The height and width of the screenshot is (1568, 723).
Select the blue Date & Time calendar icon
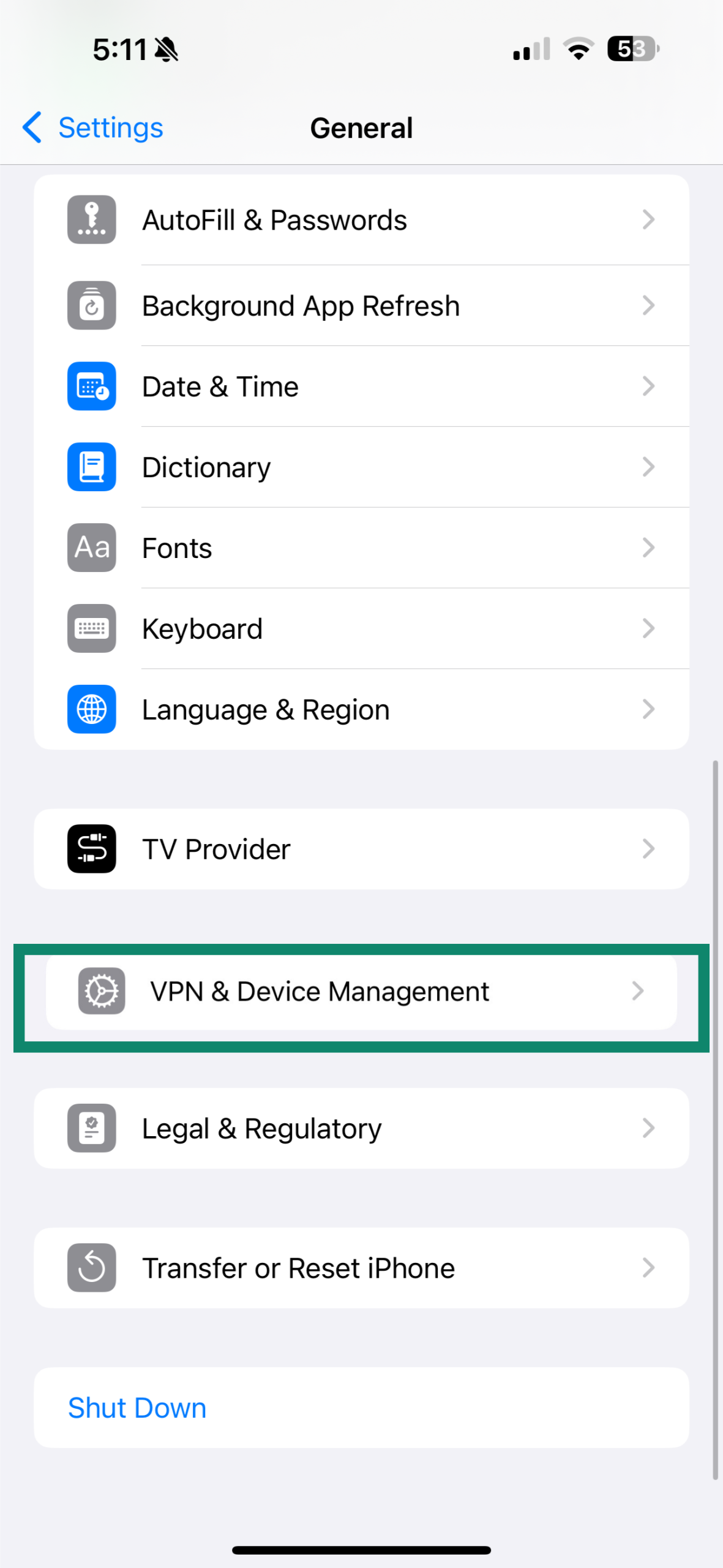(x=91, y=386)
